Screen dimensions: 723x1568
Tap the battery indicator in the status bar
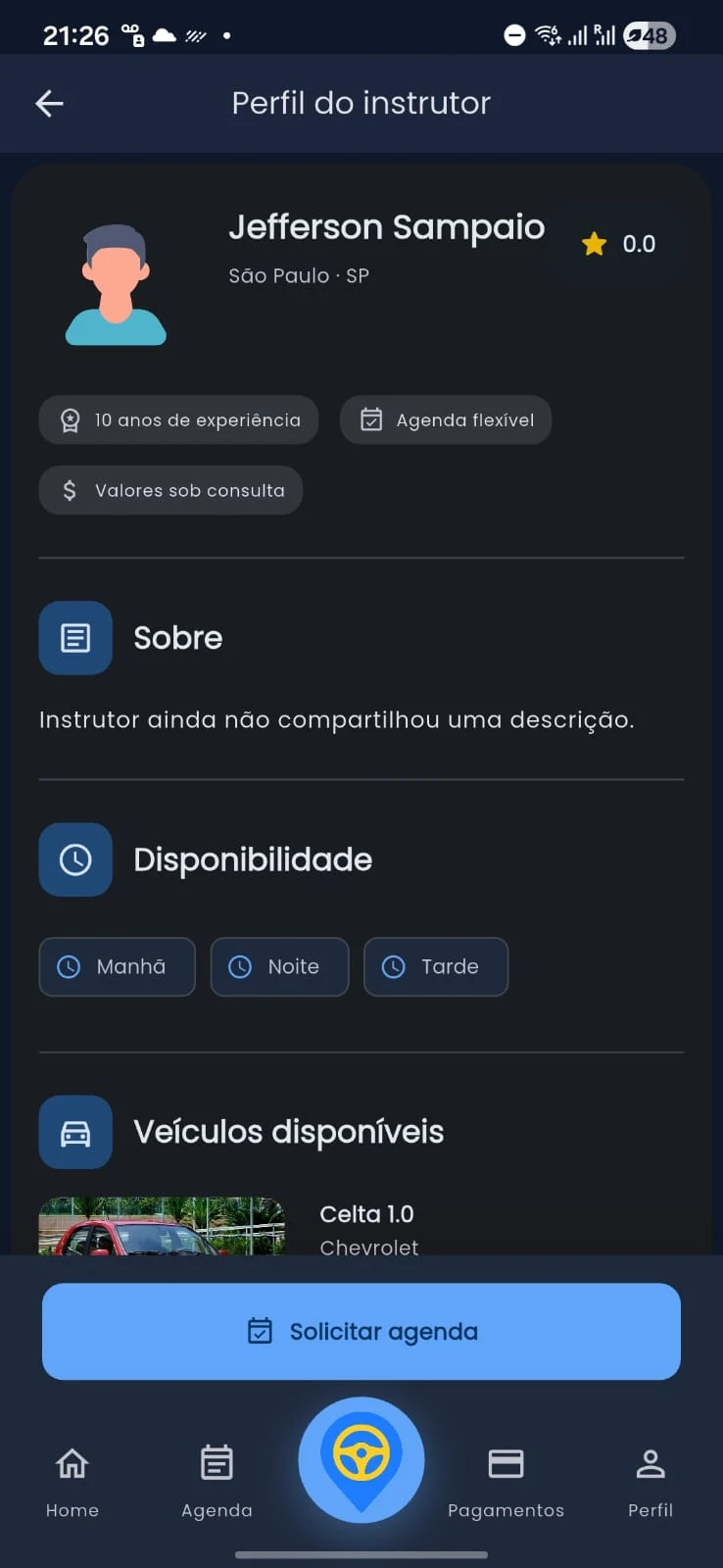pyautogui.click(x=650, y=35)
